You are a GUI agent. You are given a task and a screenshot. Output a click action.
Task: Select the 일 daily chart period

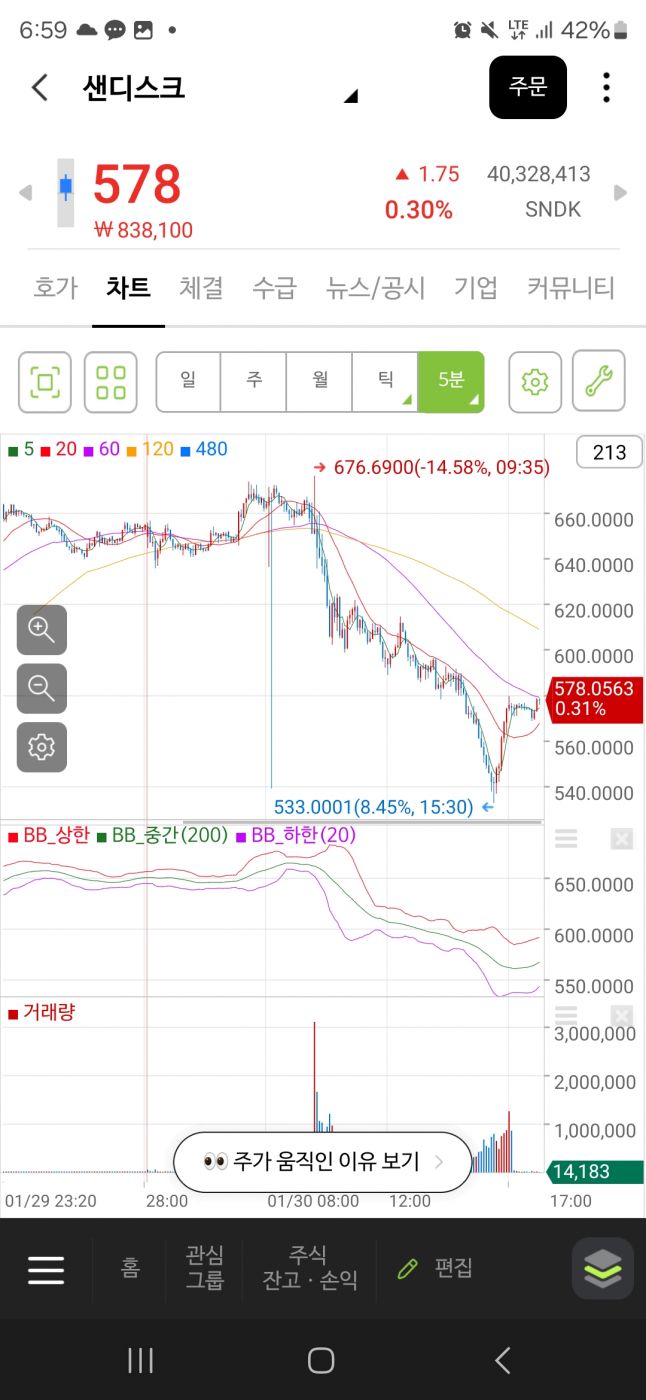188,381
